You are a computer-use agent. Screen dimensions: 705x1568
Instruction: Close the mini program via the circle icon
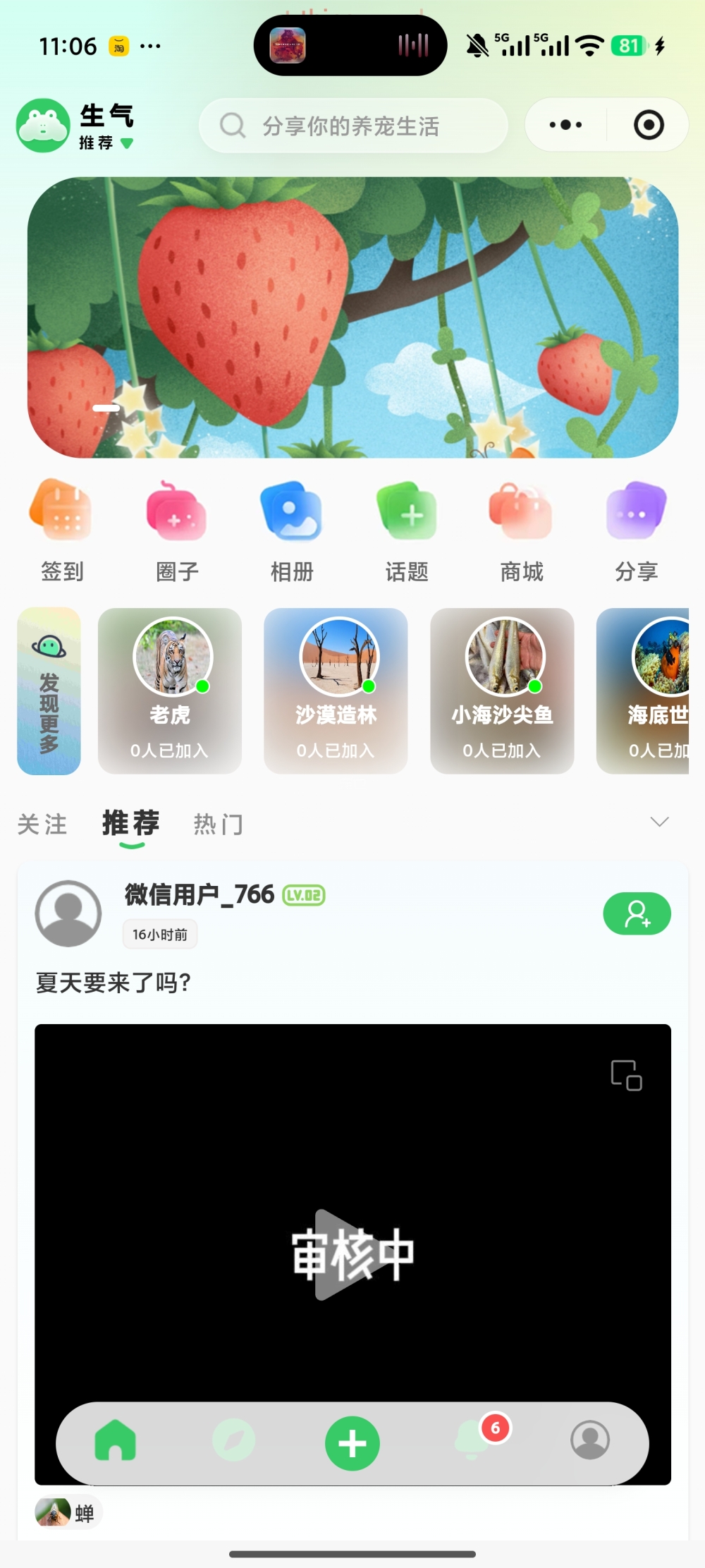coord(649,125)
